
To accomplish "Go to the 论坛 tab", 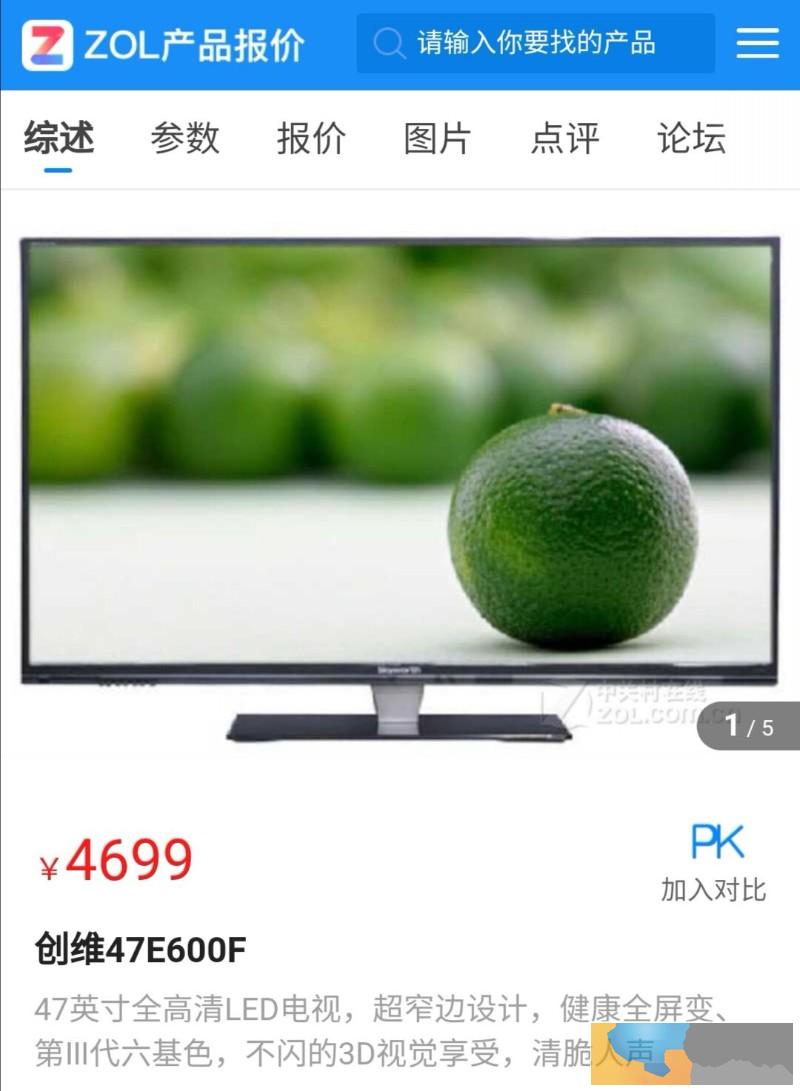I will point(691,138).
